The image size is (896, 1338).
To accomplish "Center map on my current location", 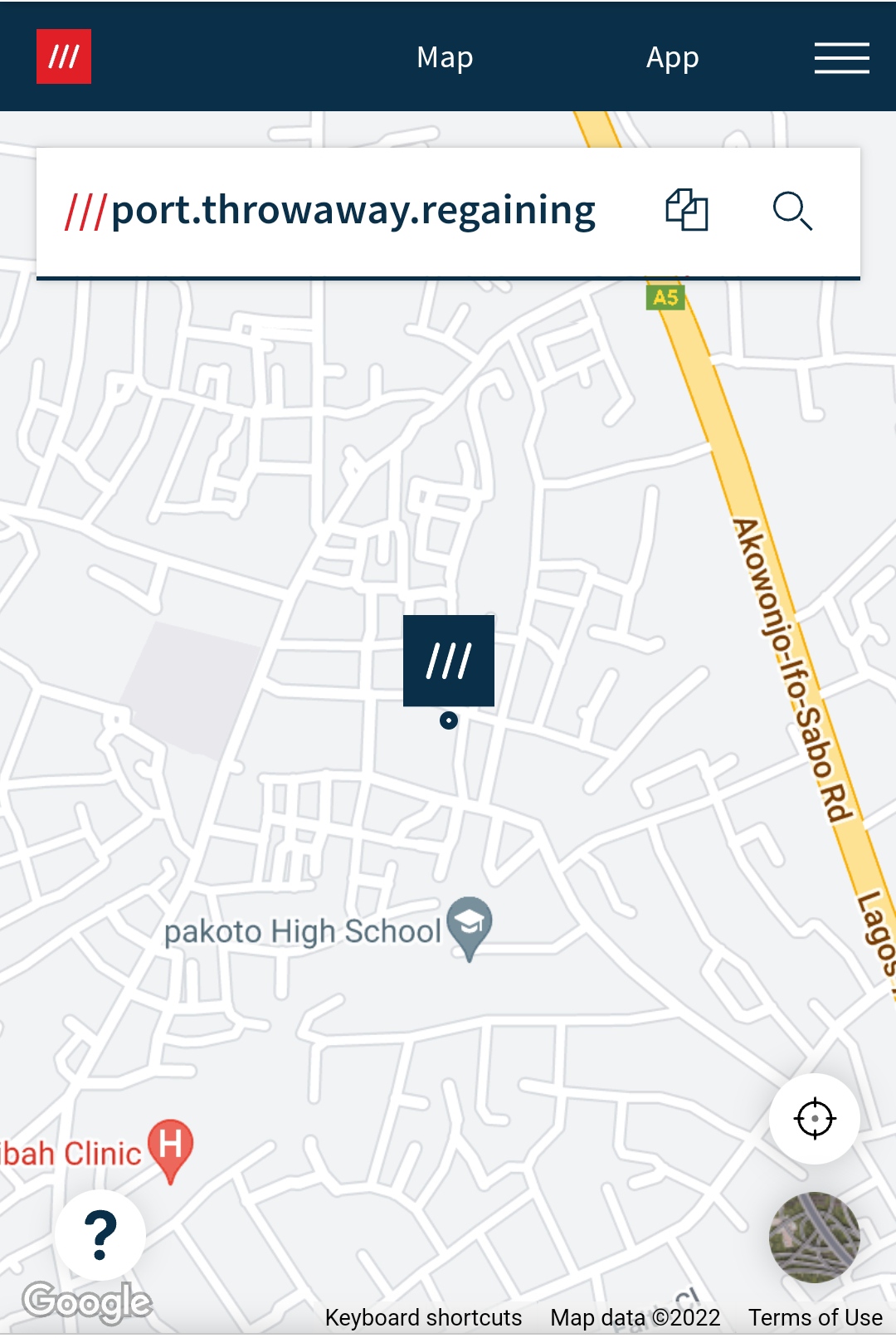I will (x=815, y=1119).
